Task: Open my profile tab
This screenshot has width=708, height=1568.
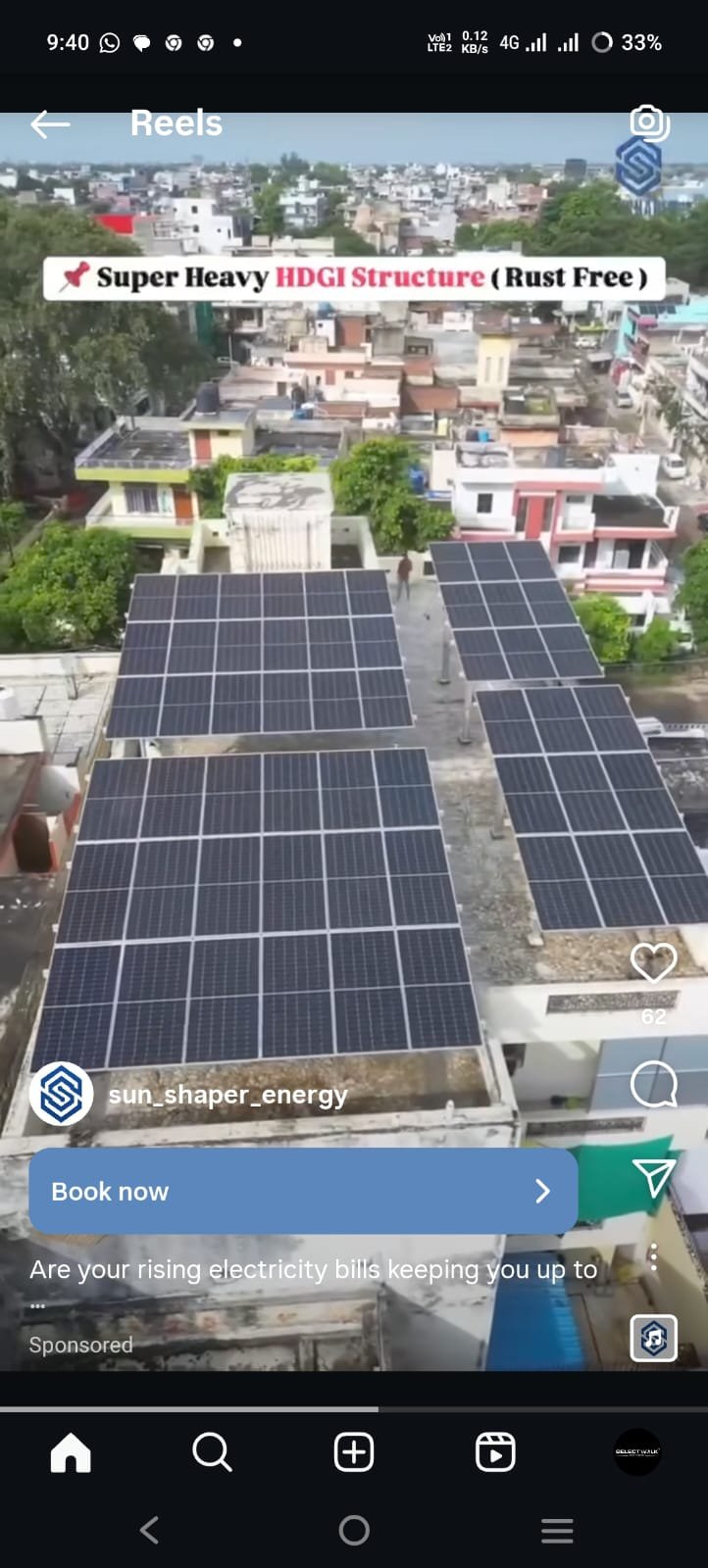Action: (637, 1452)
